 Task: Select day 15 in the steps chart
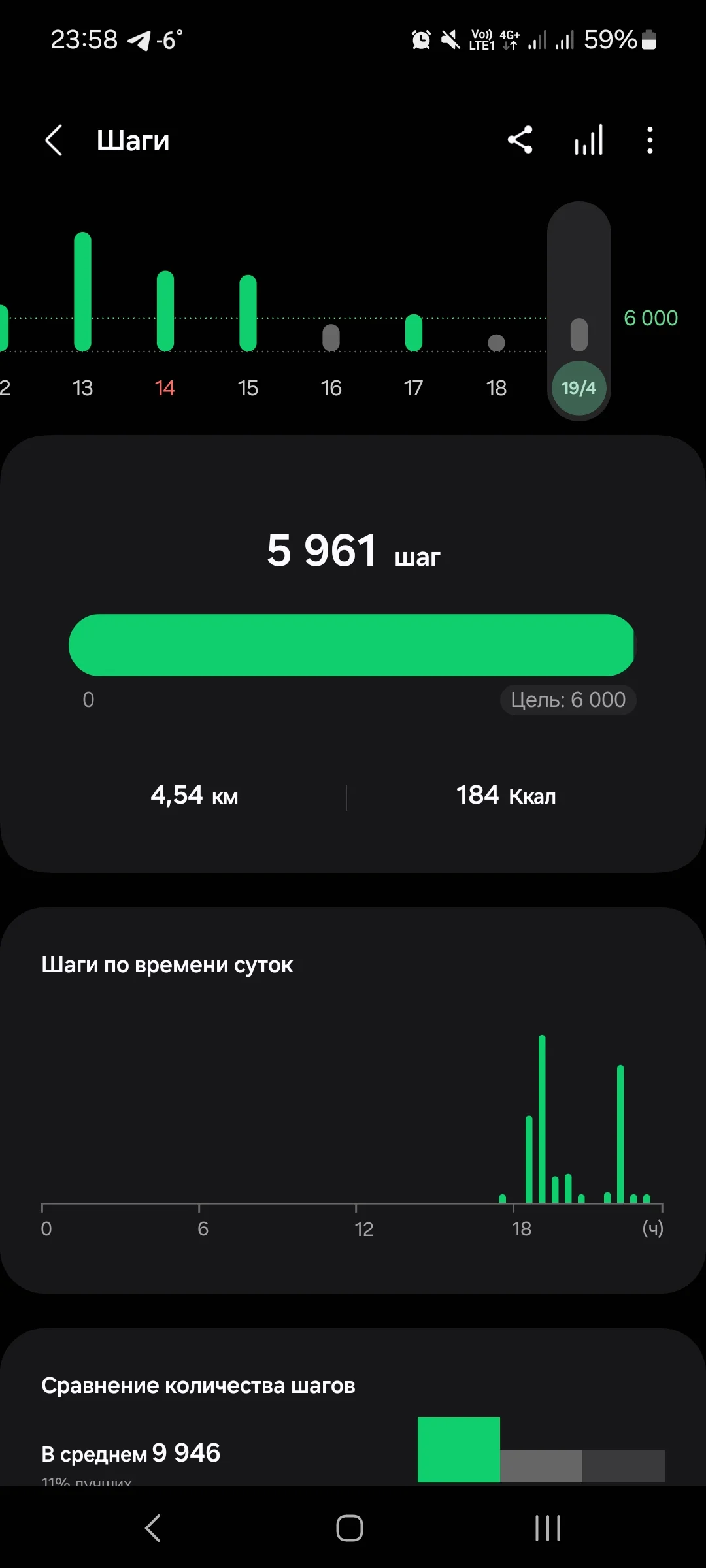point(248,387)
